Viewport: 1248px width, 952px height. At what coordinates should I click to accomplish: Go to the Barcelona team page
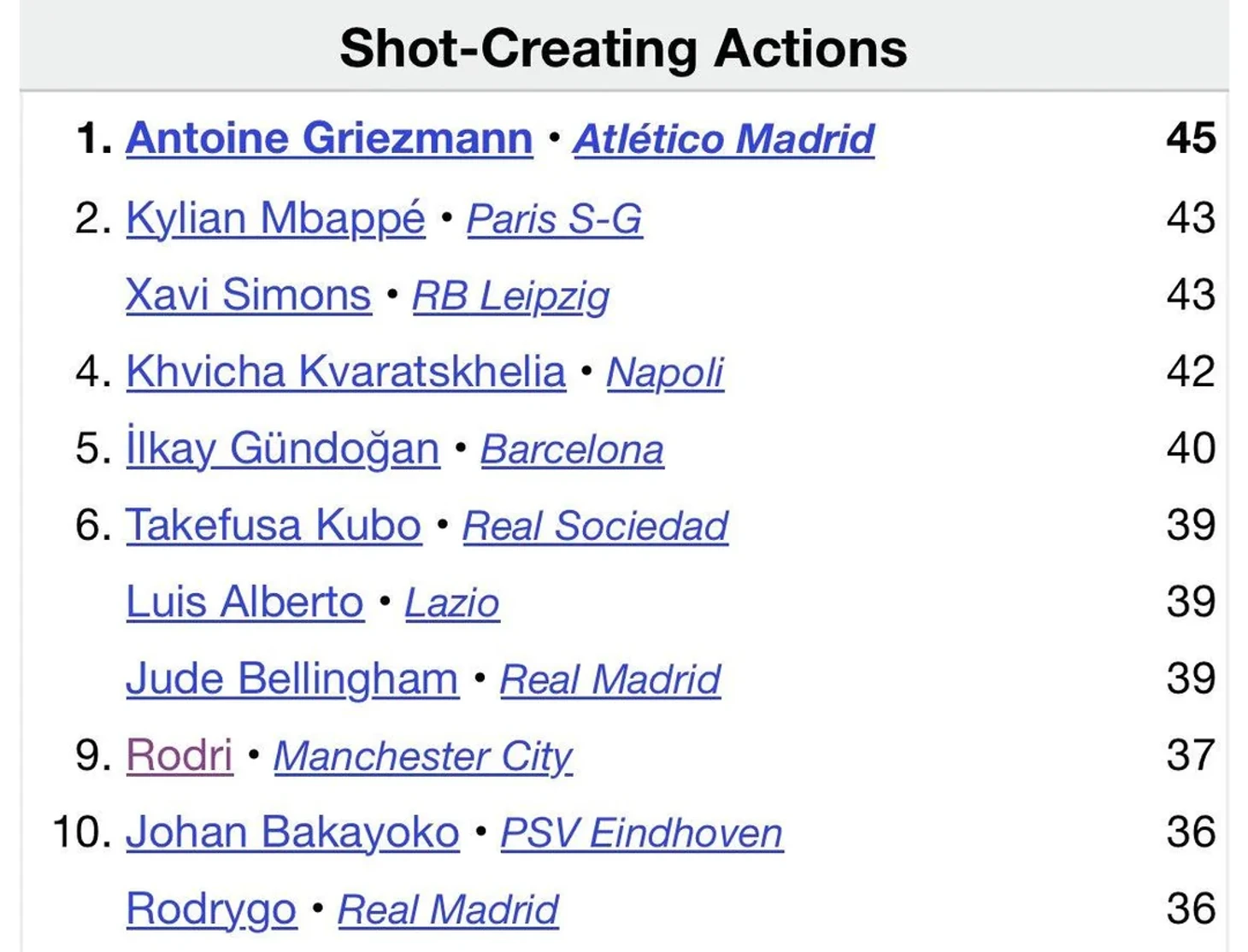pos(571,450)
